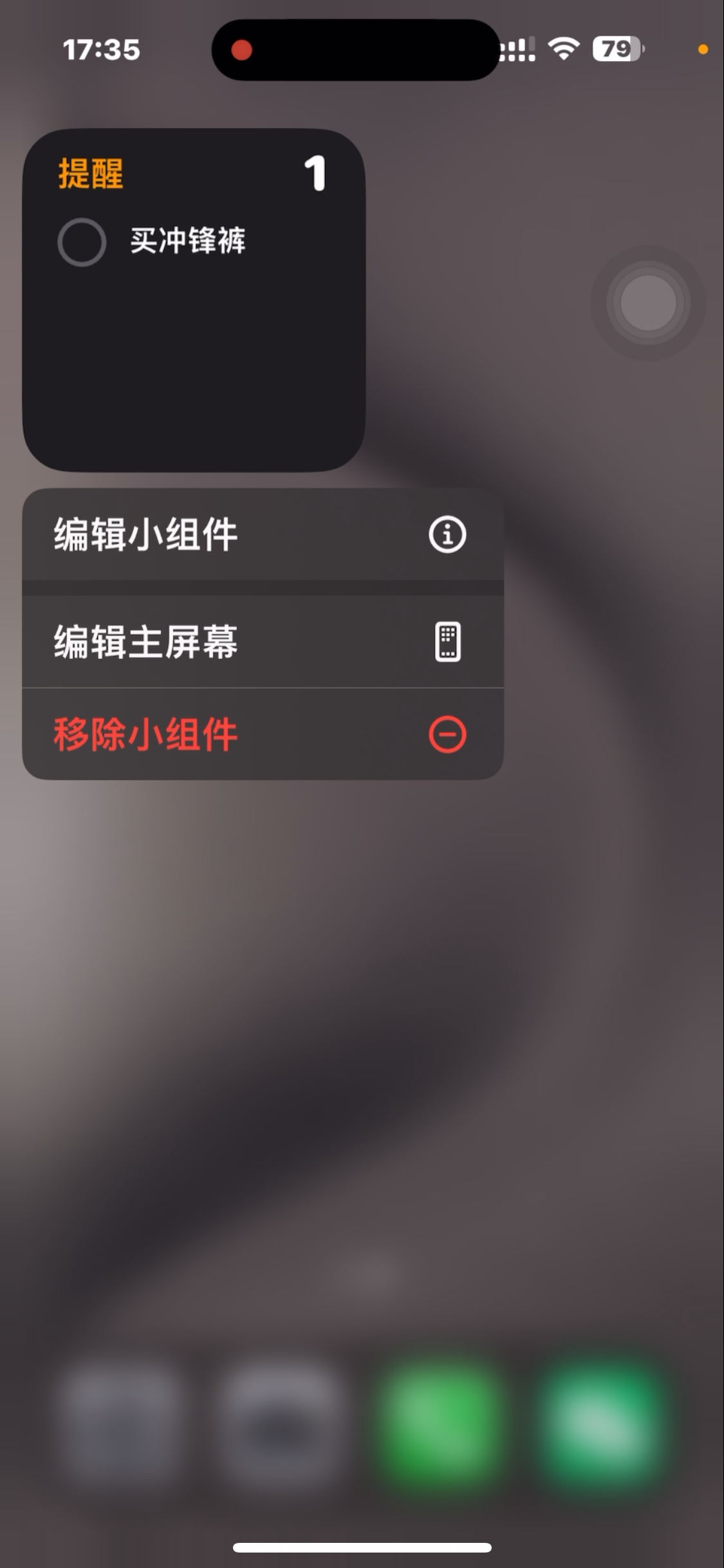Choose 编辑主屏幕 option
Image resolution: width=724 pixels, height=1568 pixels.
point(262,642)
